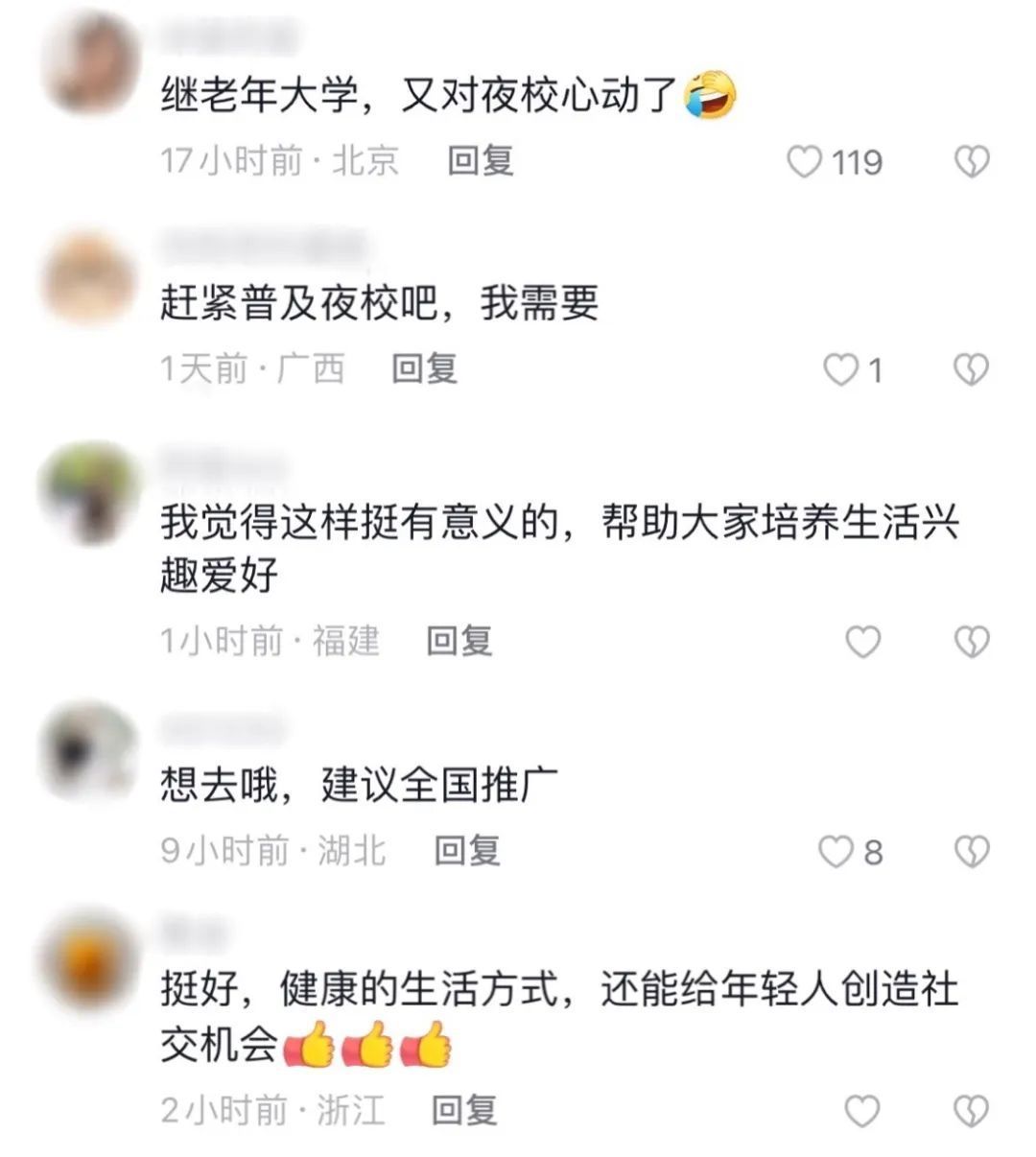Dislike the Guangxi comment 赶紧普及夜校吧
The height and width of the screenshot is (1157, 1036).
pos(972,369)
